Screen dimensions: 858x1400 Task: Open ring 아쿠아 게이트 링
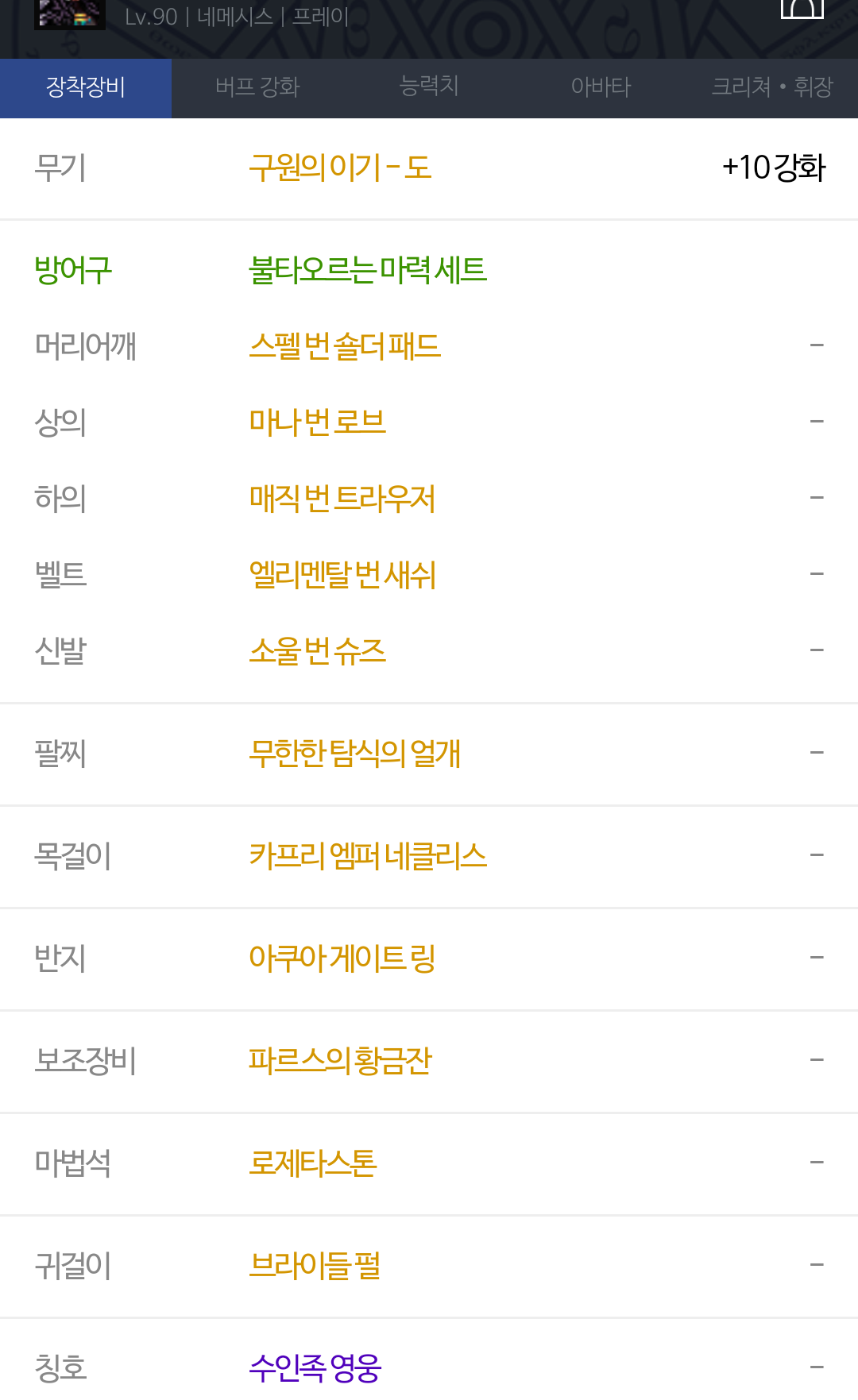[342, 958]
